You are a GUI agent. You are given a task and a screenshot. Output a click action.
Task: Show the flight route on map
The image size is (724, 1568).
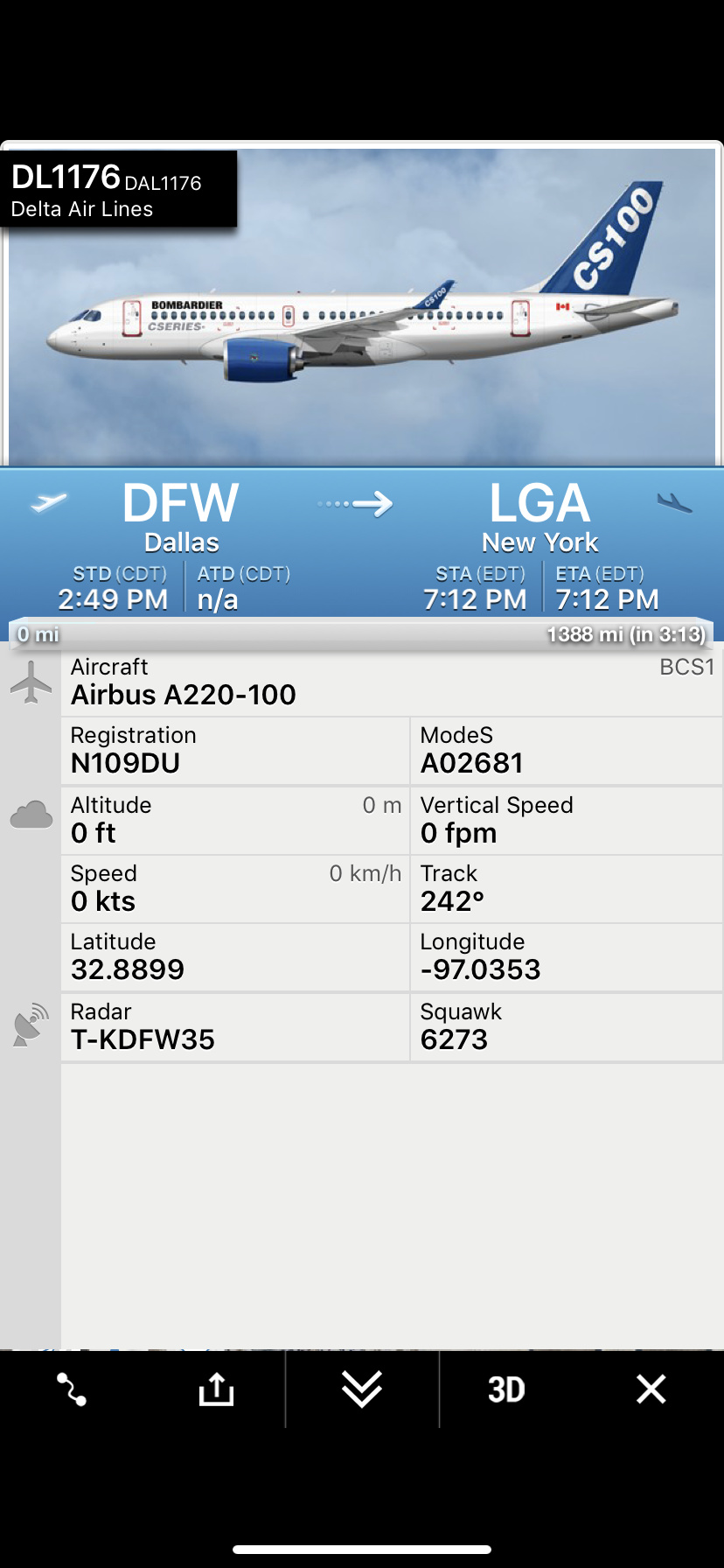(x=72, y=1389)
